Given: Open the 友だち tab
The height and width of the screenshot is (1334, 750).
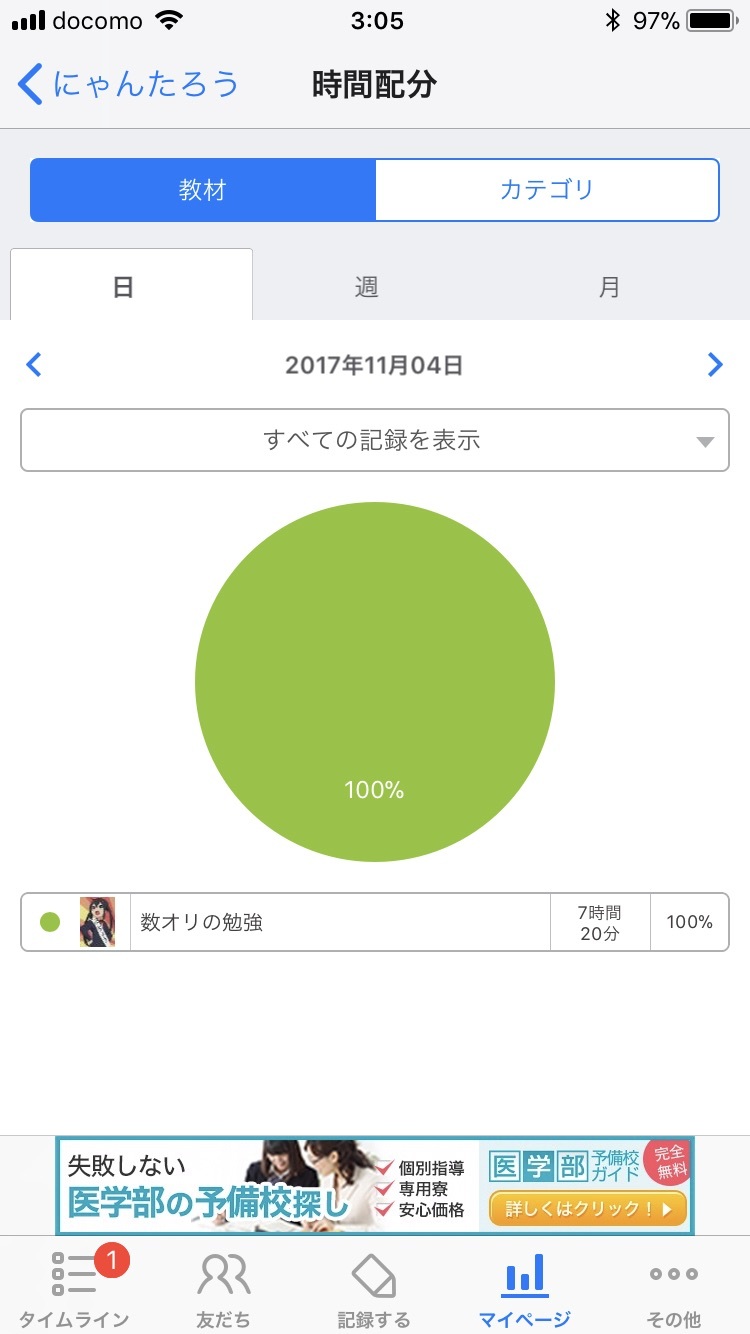Looking at the screenshot, I should pos(225,1289).
